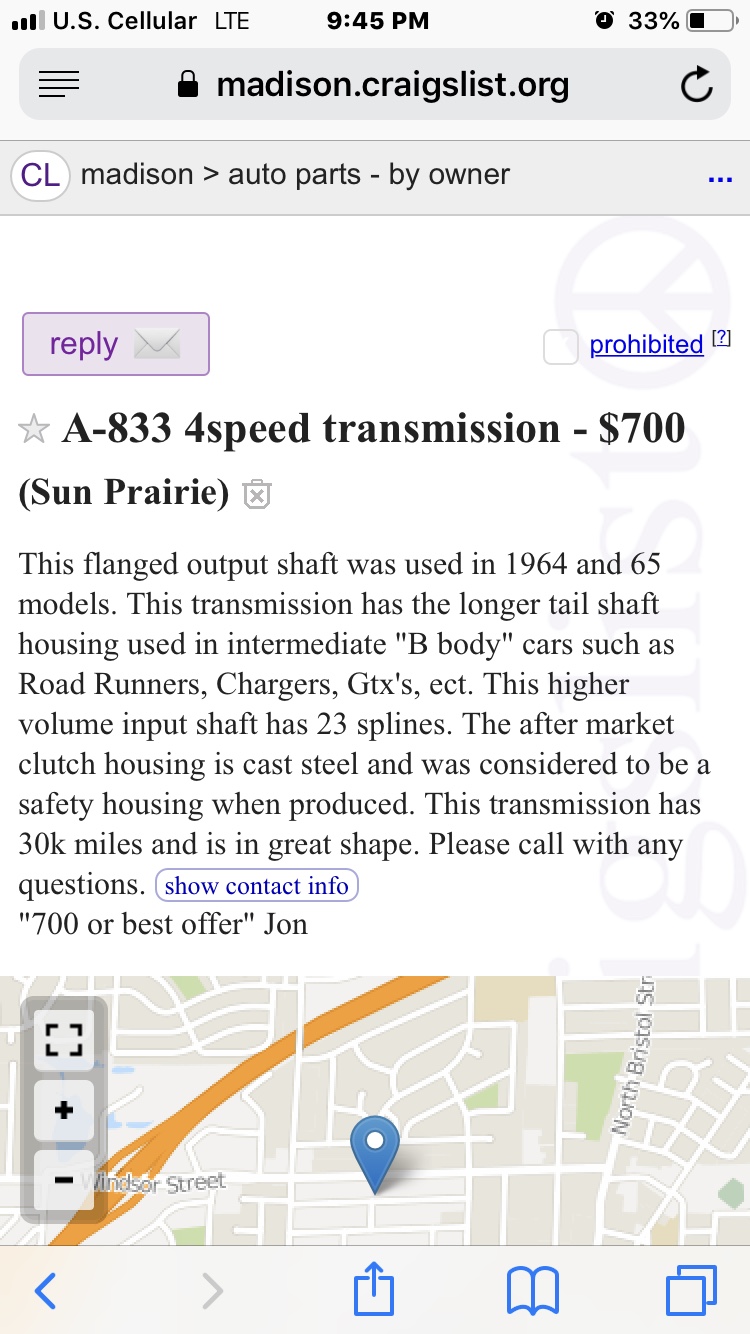Hide this posting with the trash icon
Image resolution: width=750 pixels, height=1334 pixels.
[x=257, y=494]
